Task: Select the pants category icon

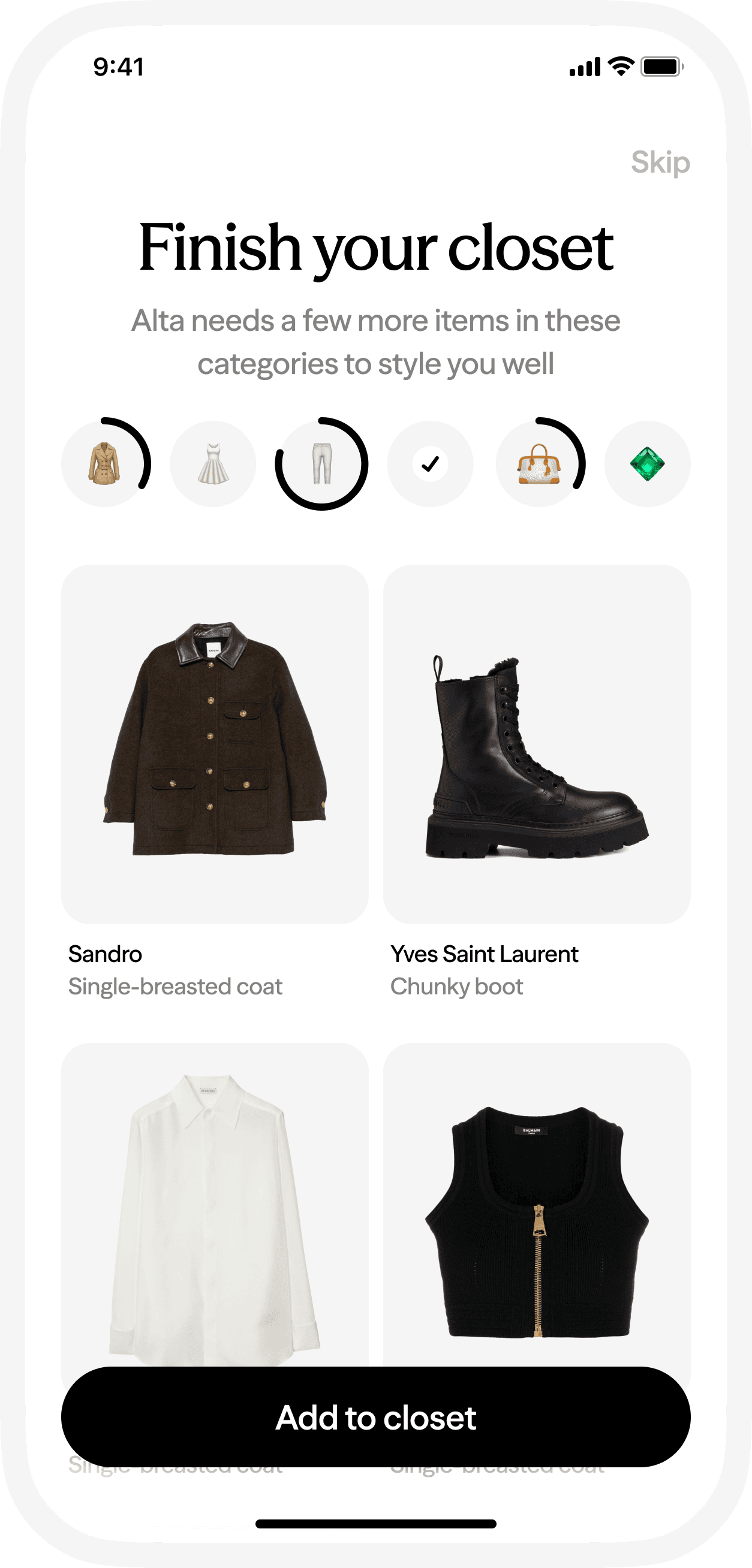Action: tap(321, 464)
